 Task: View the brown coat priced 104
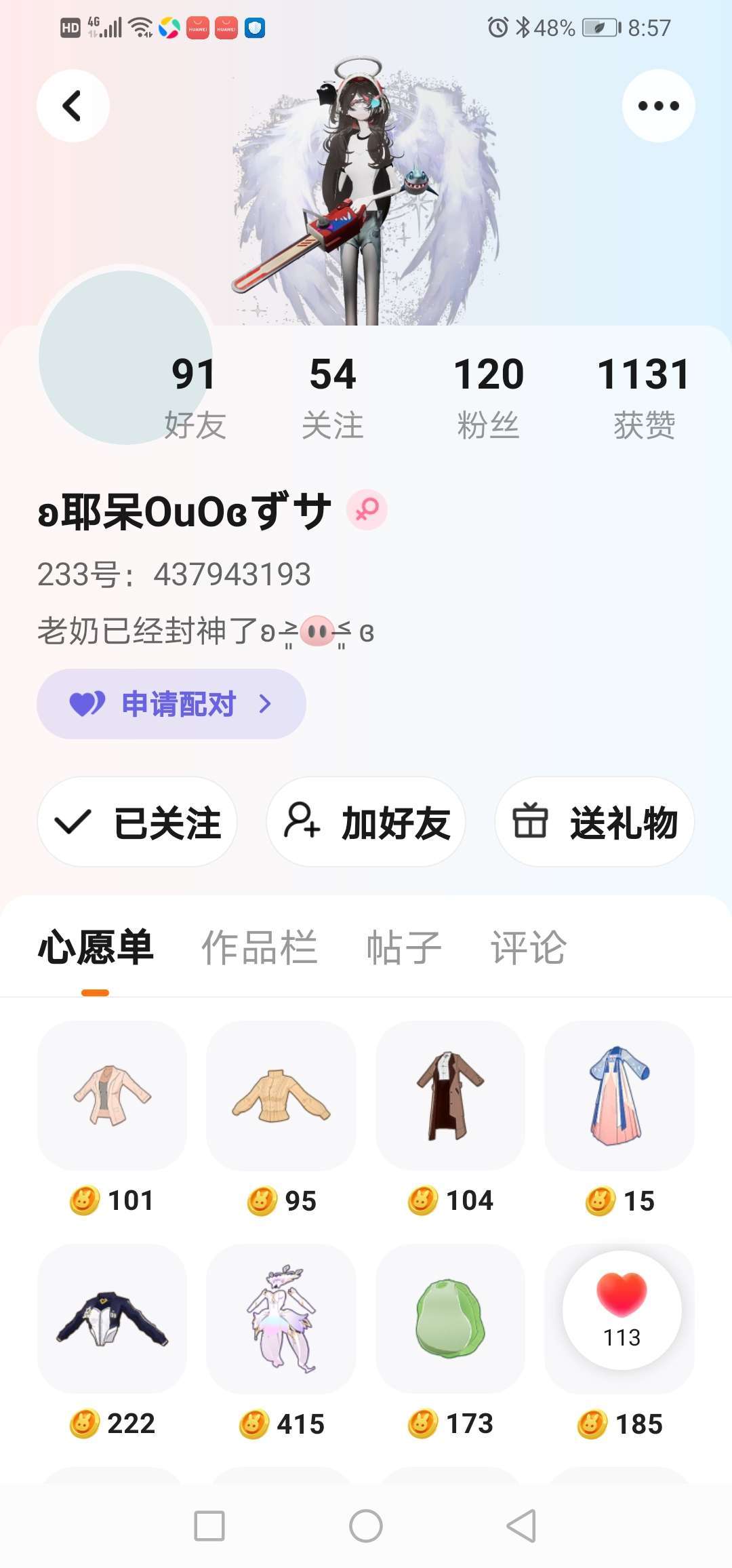click(450, 1095)
